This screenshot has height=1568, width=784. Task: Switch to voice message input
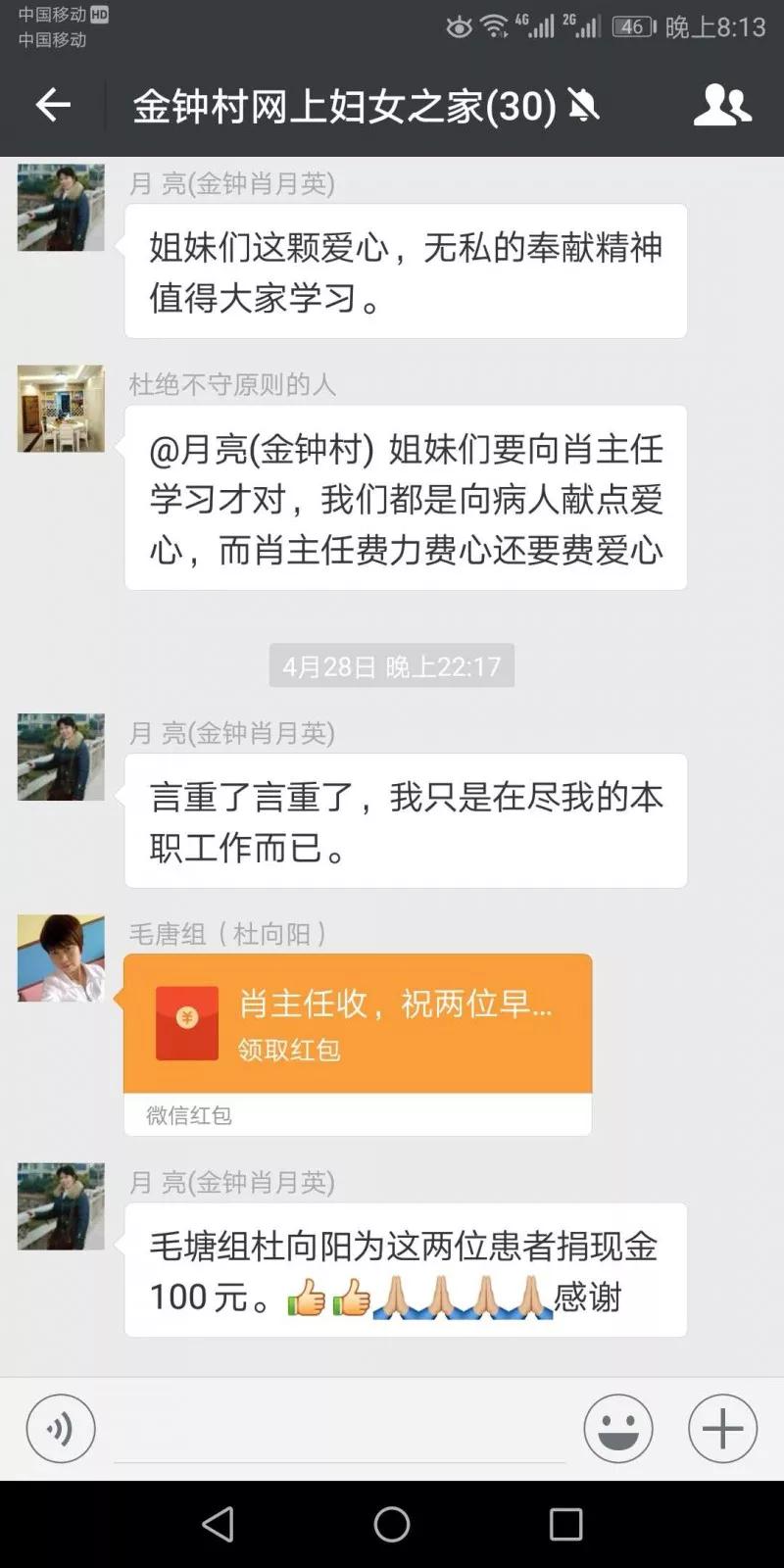61,1429
